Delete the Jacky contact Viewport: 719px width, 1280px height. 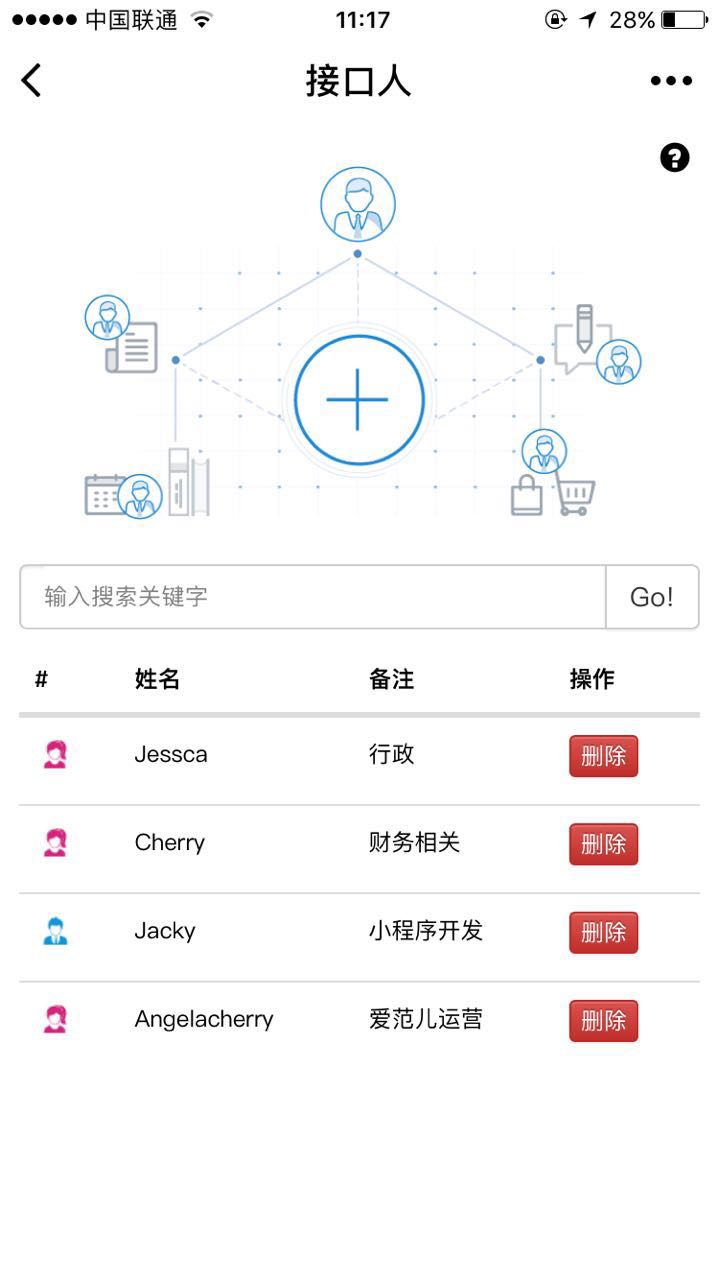(603, 932)
